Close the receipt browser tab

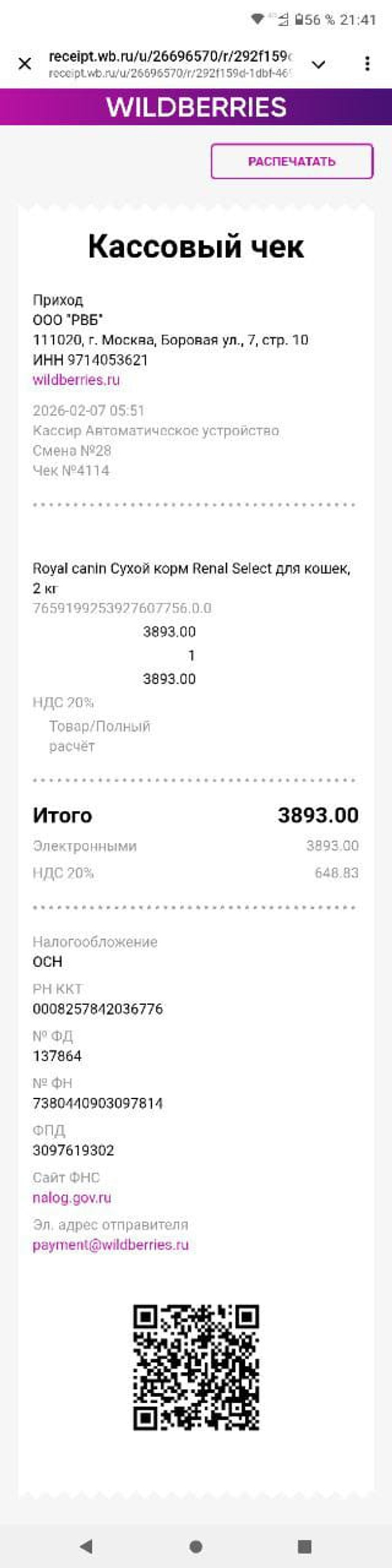tap(24, 63)
